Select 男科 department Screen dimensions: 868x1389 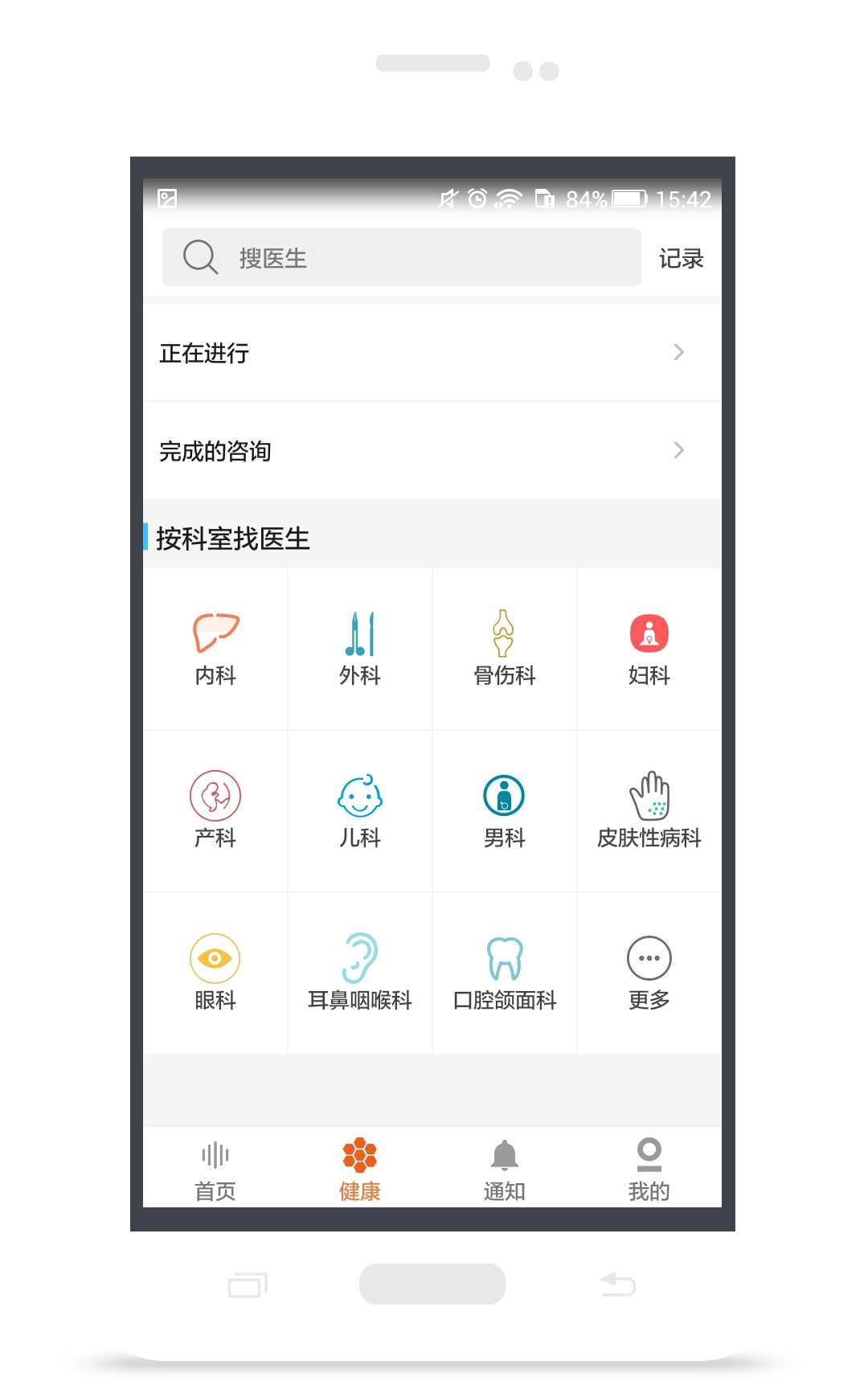tap(505, 810)
